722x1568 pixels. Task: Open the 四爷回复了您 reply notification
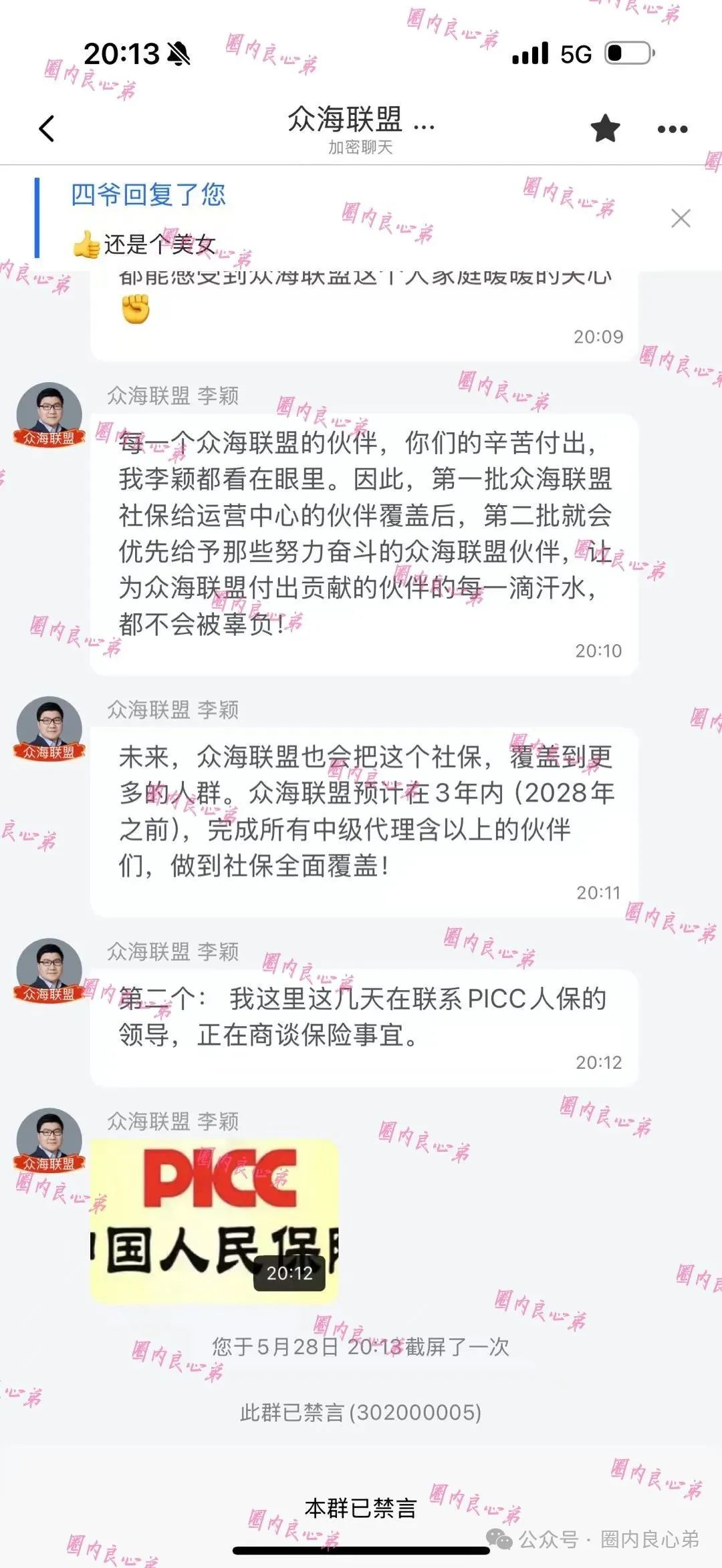[267, 218]
